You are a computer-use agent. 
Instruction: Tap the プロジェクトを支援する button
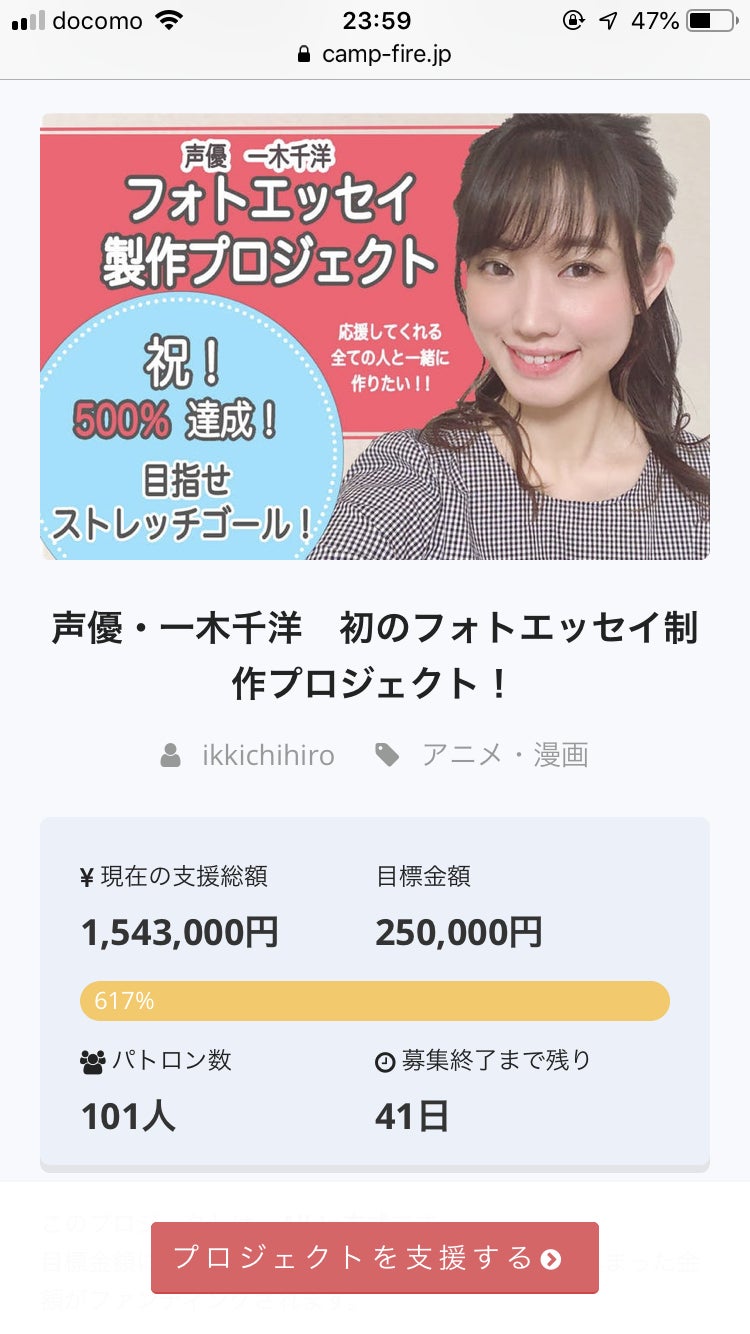[374, 1257]
